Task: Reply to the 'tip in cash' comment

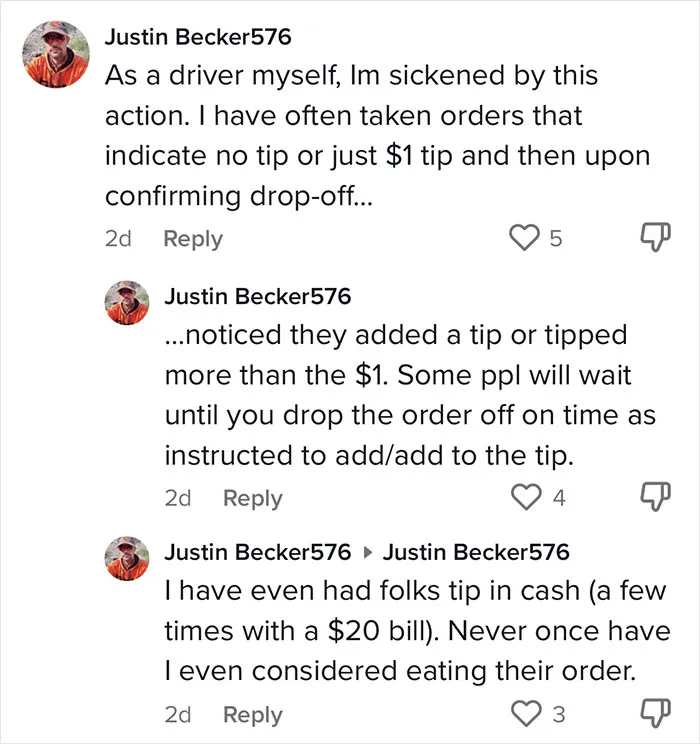Action: click(x=252, y=715)
